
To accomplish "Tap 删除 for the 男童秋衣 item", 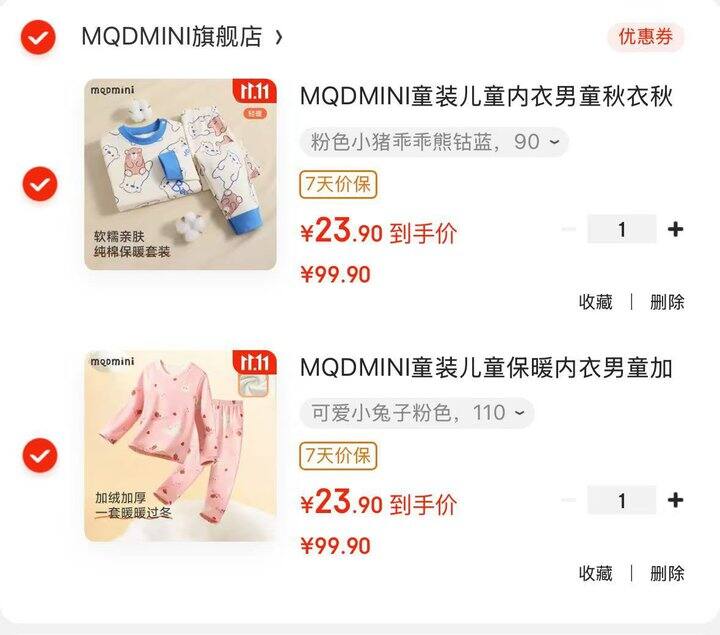I will pyautogui.click(x=667, y=302).
